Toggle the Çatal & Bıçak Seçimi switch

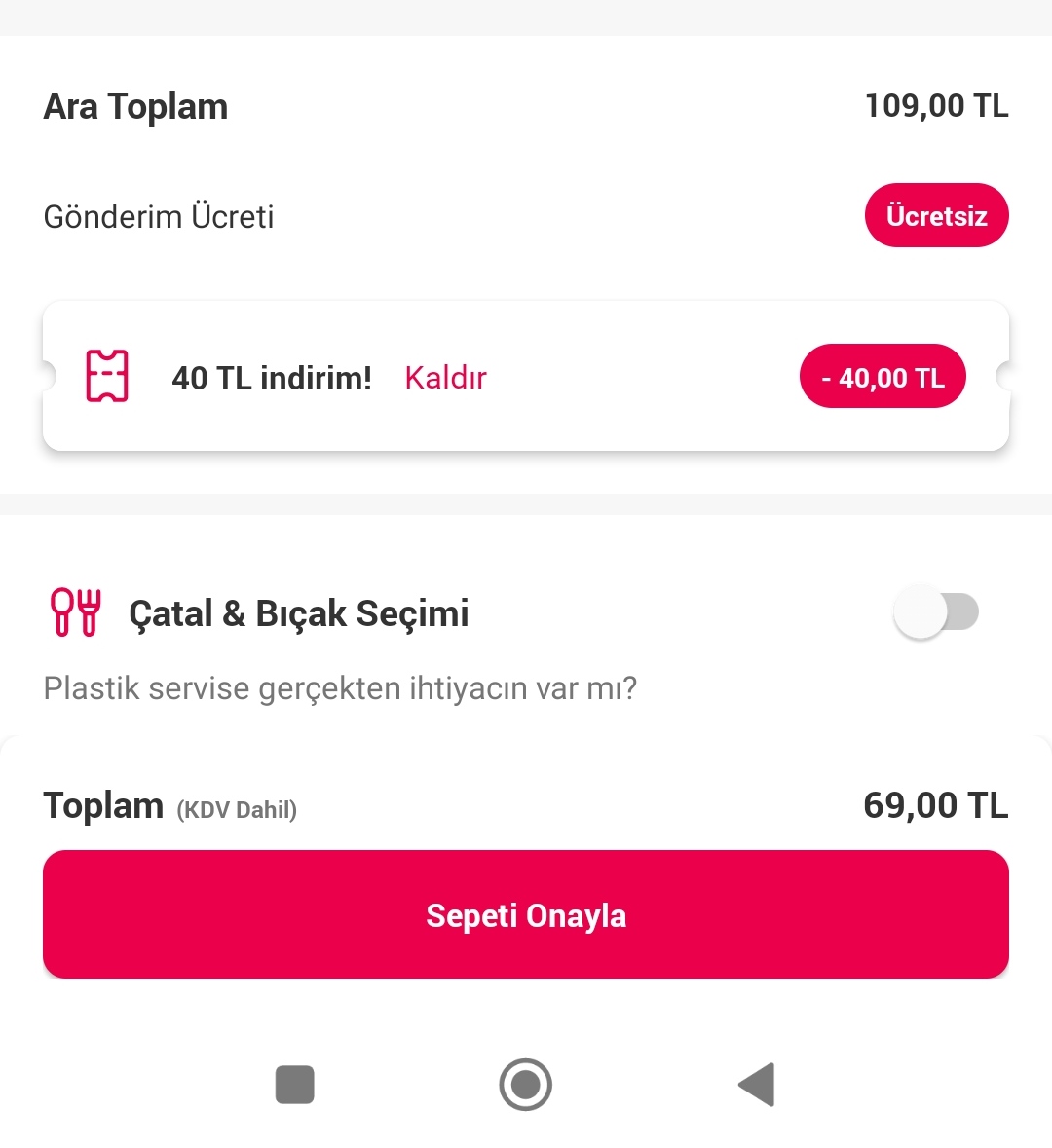click(x=936, y=612)
